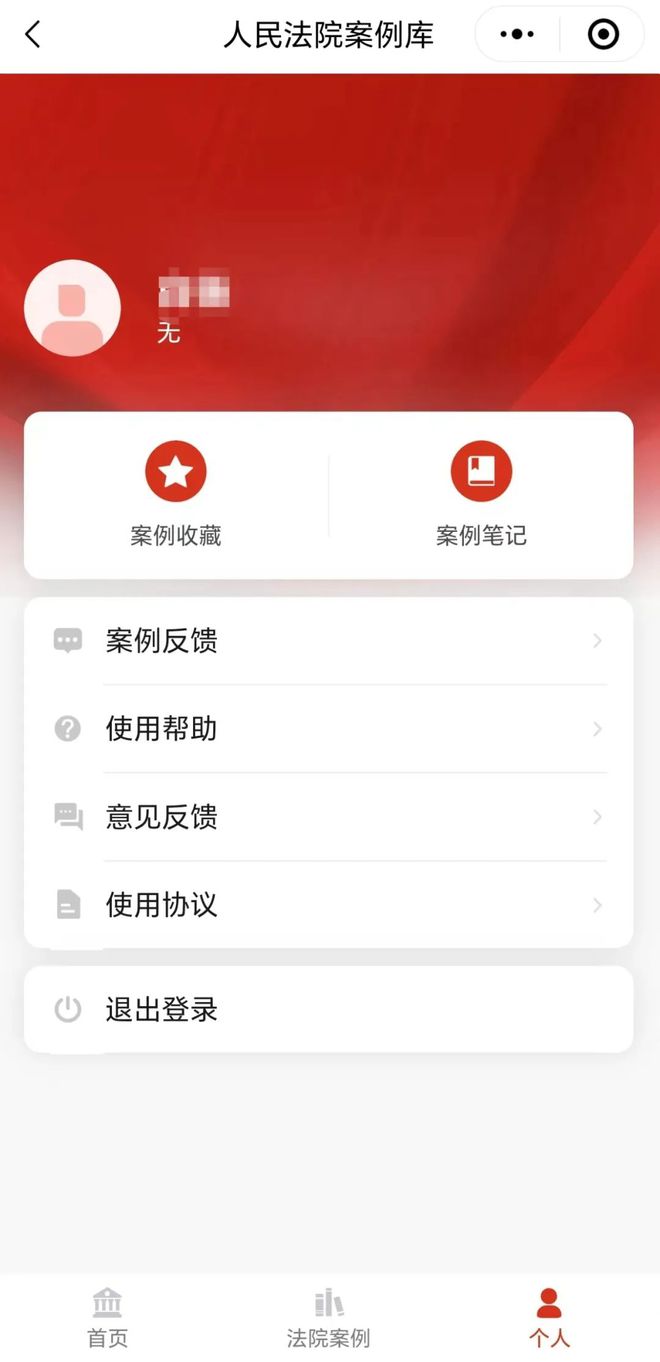660x1362 pixels.
Task: Select 退出登录 to log out
Action: tap(329, 1009)
